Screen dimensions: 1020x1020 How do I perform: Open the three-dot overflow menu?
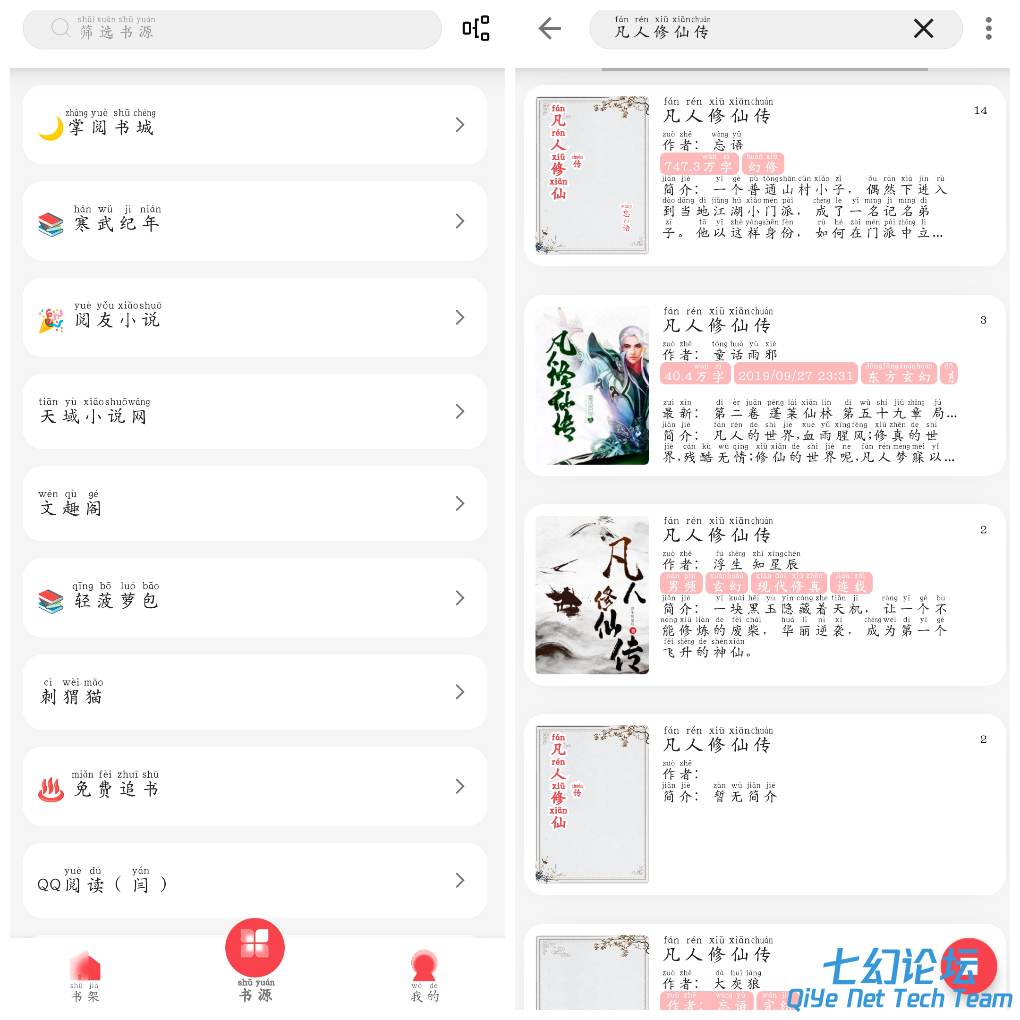988,29
